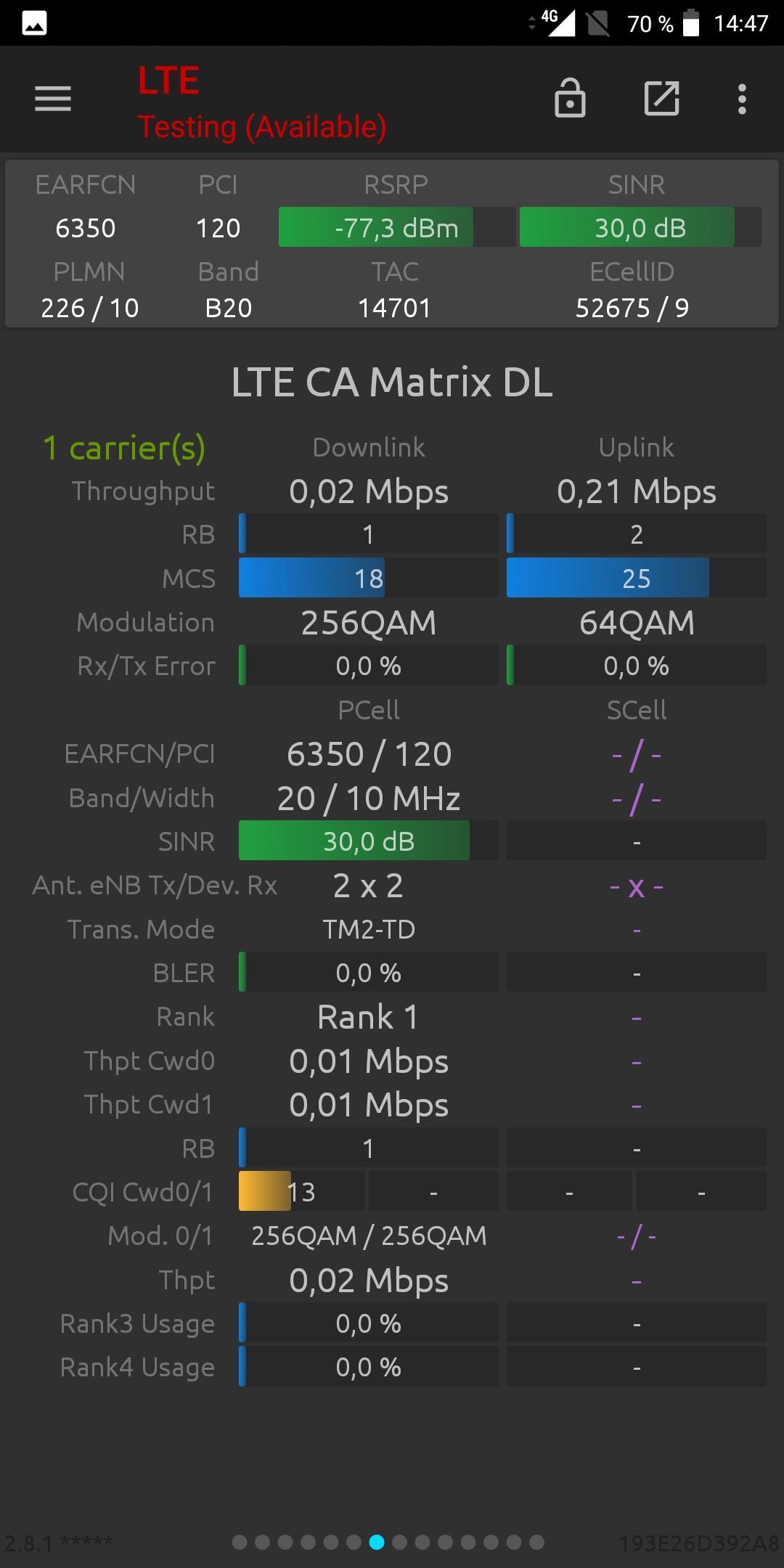
Task: Tap the unlock padlock icon
Action: pos(570,98)
